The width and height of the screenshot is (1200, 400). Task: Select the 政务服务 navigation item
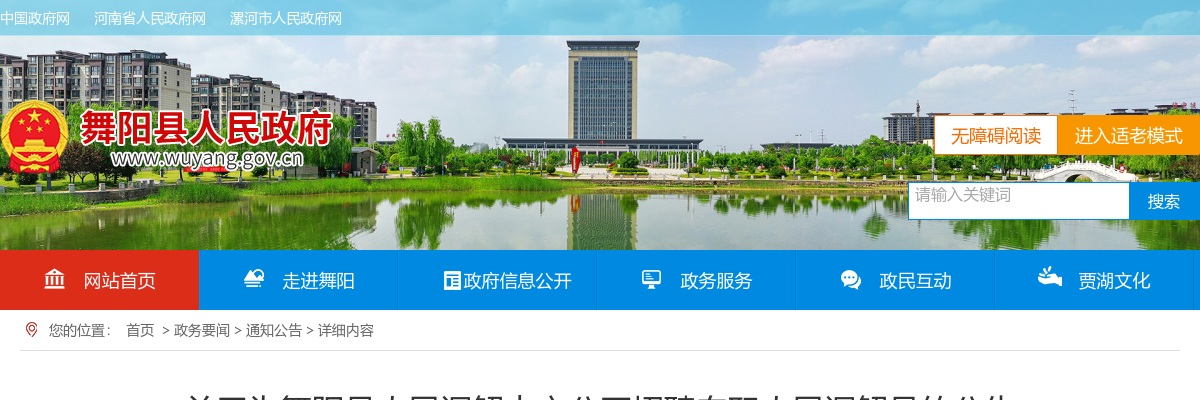[697, 281]
